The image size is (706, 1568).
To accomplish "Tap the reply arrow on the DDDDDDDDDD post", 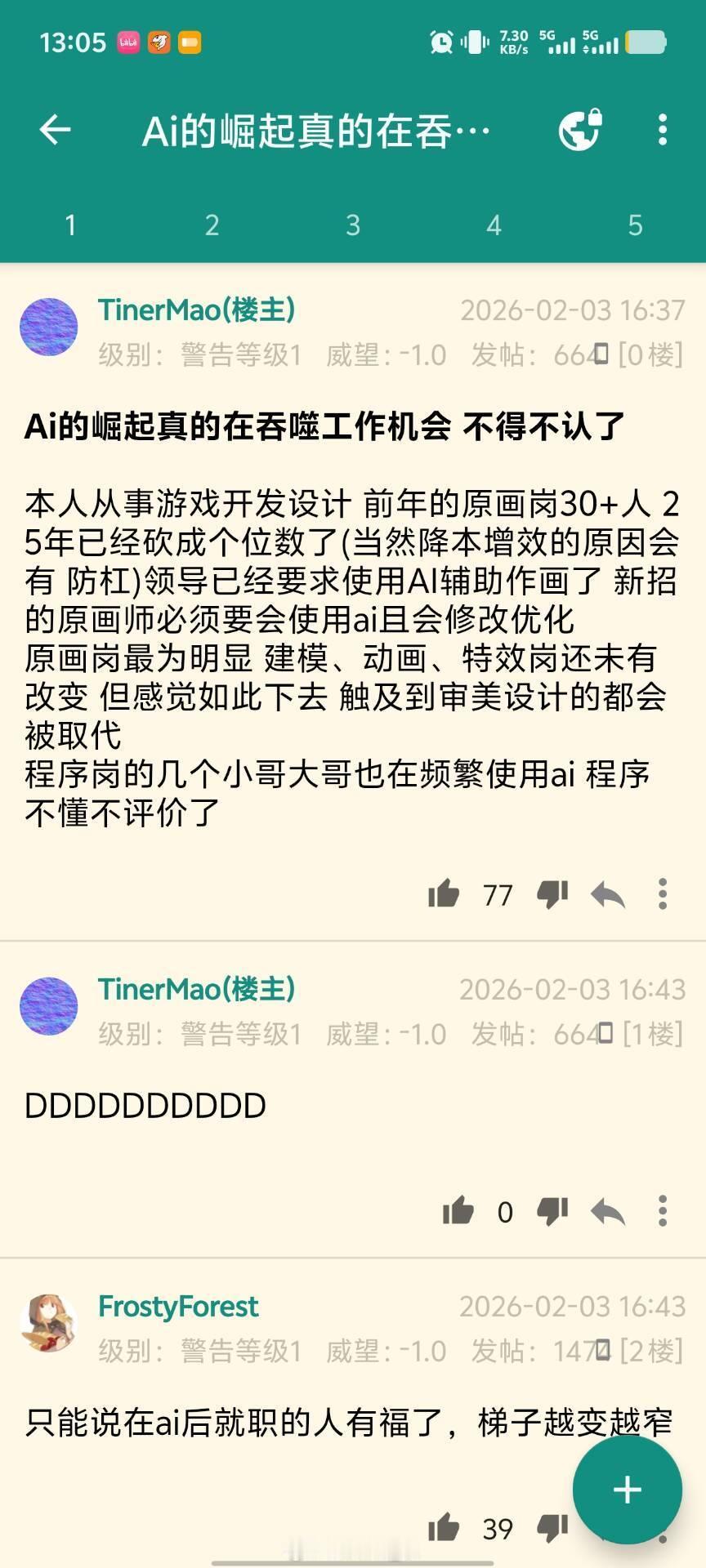I will [x=608, y=1213].
